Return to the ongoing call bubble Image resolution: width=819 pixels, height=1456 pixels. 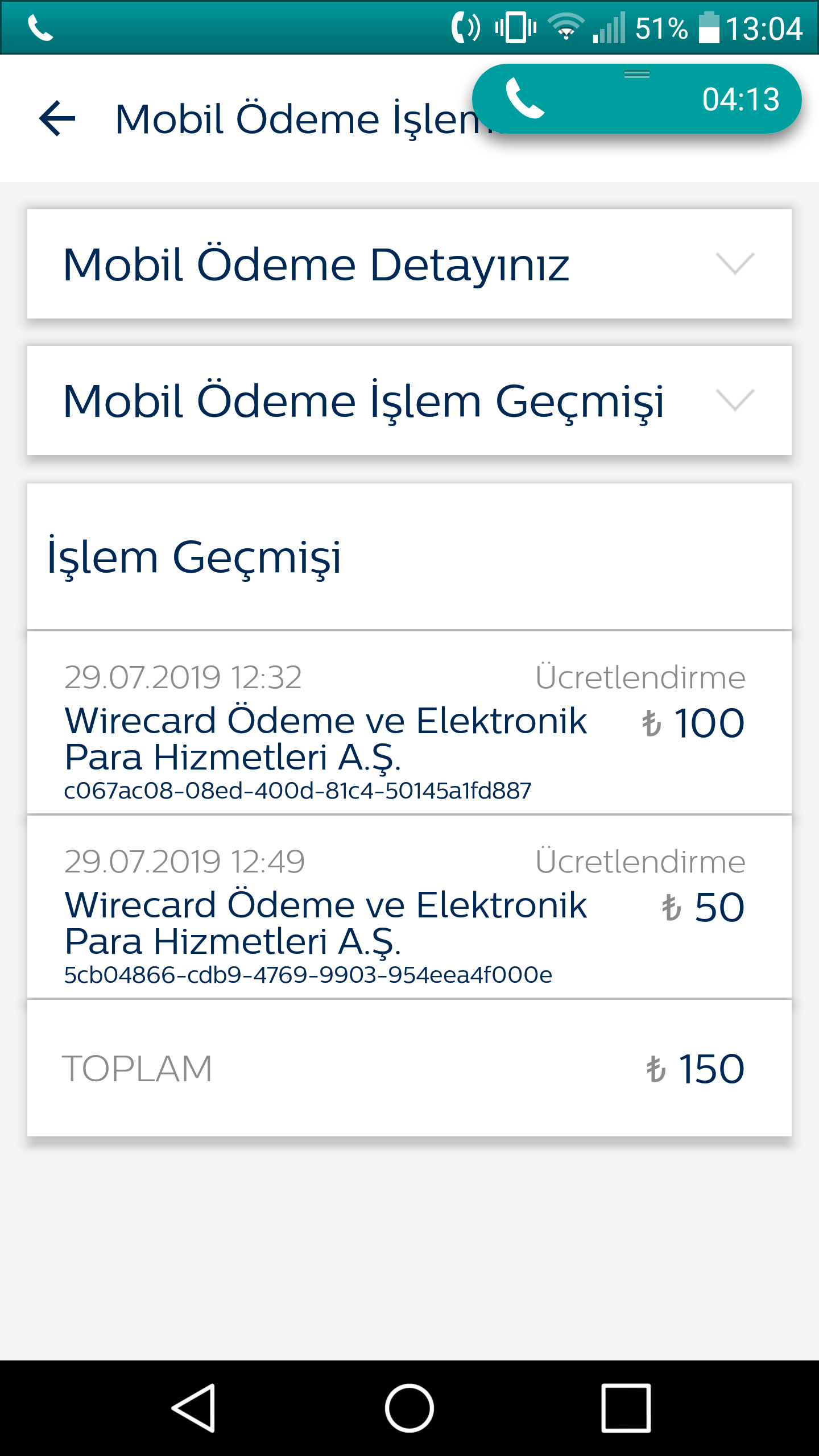click(636, 99)
